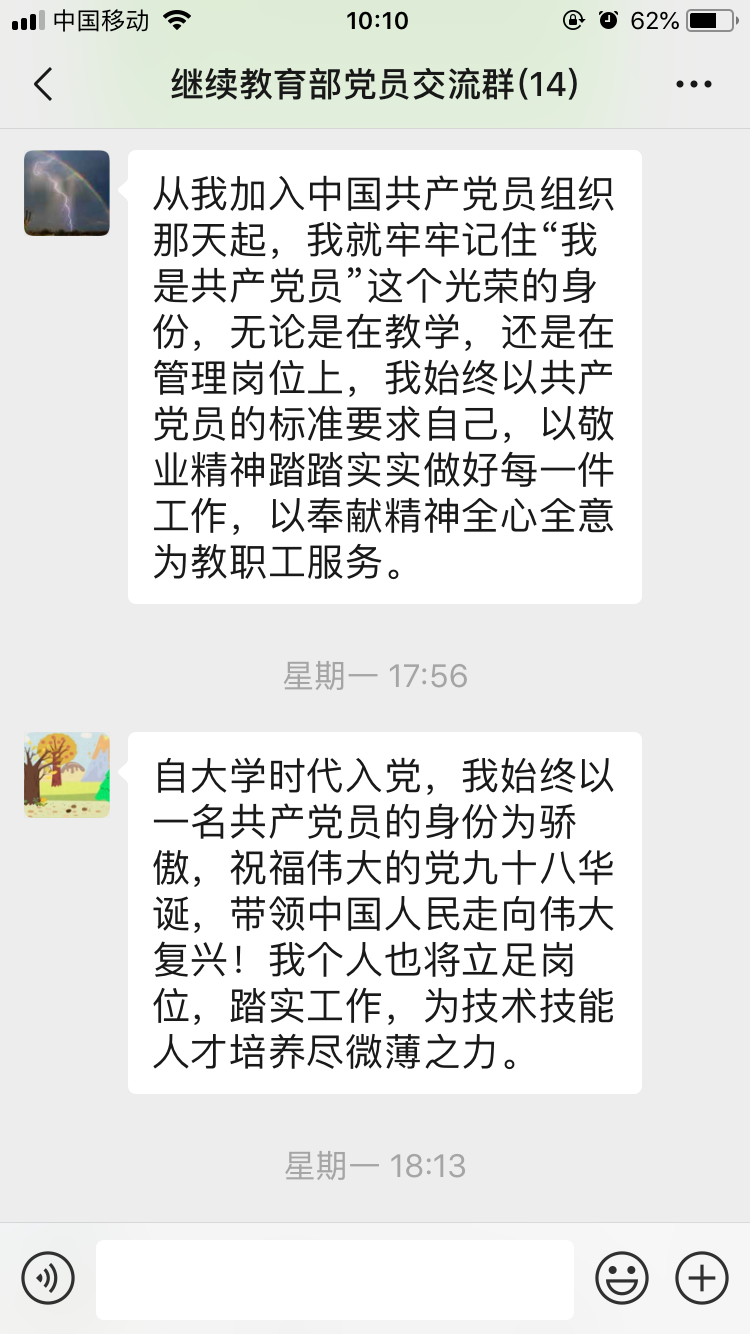Screen dimensions: 750x1334
Task: Switch to voice message input
Action: point(48,1278)
